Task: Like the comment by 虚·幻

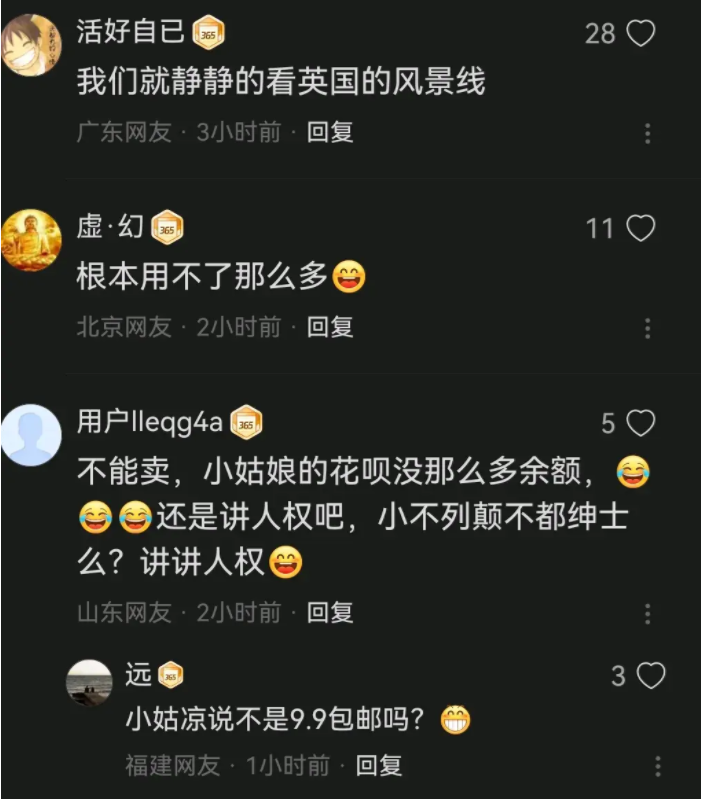Action: point(640,229)
